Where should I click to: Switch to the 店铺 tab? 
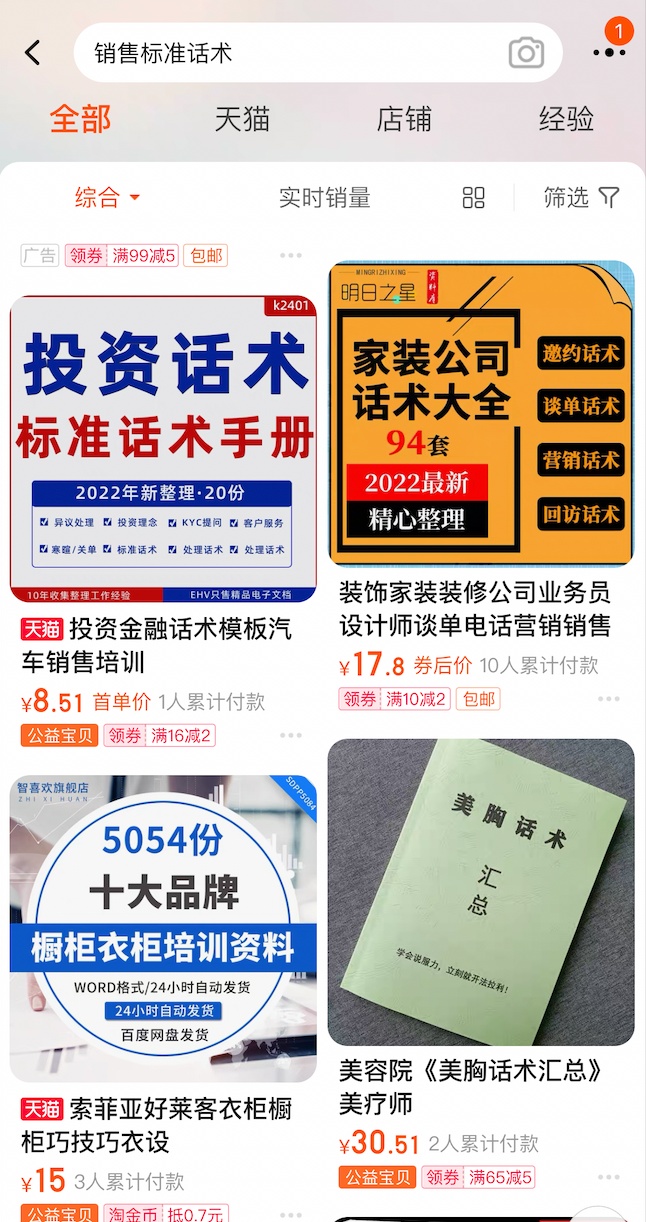click(x=404, y=119)
